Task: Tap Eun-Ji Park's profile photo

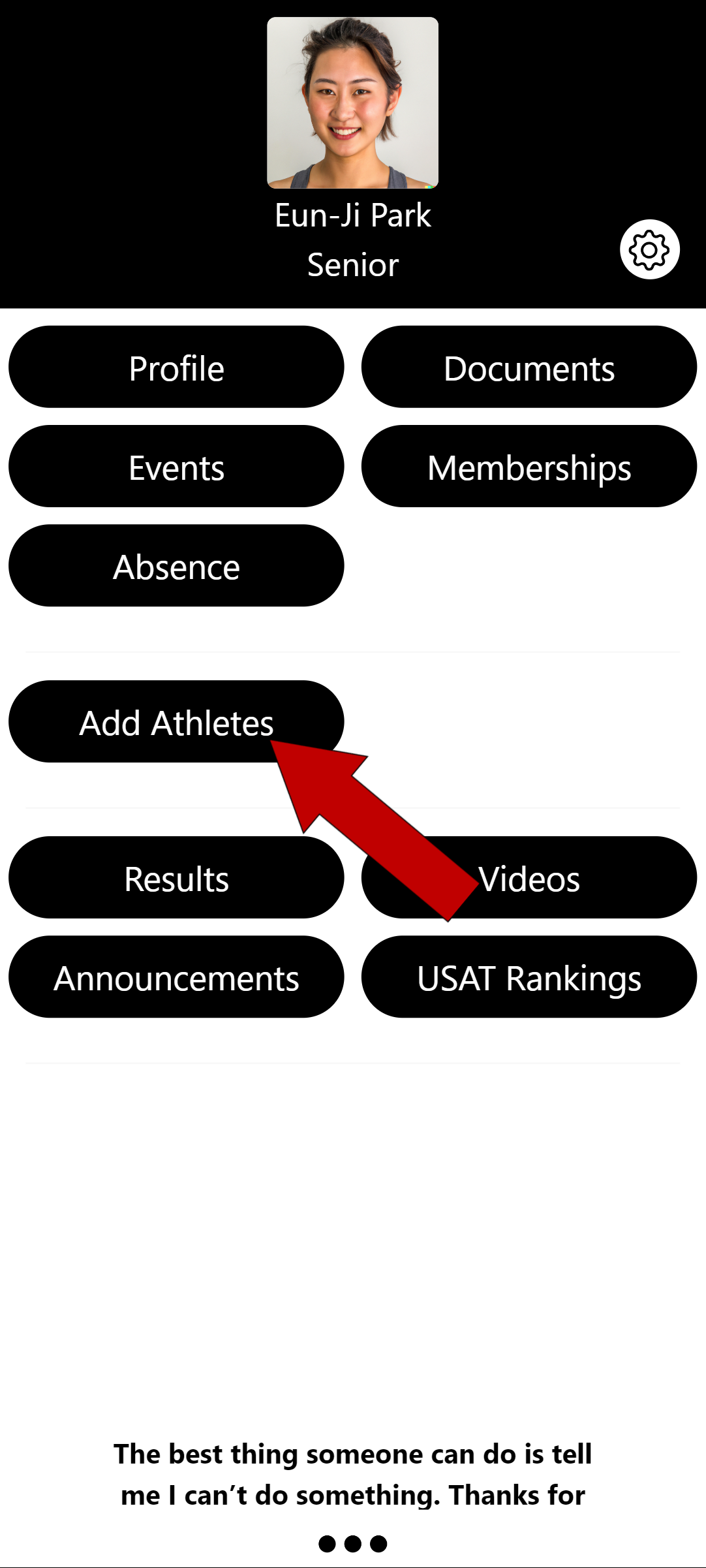Action: click(353, 102)
